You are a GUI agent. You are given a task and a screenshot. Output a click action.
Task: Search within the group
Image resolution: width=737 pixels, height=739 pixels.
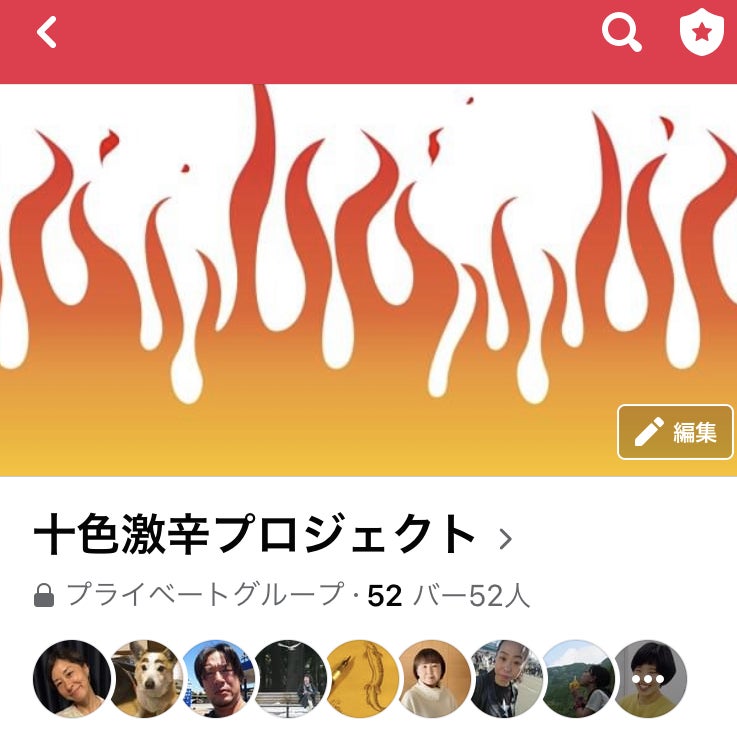[x=620, y=34]
